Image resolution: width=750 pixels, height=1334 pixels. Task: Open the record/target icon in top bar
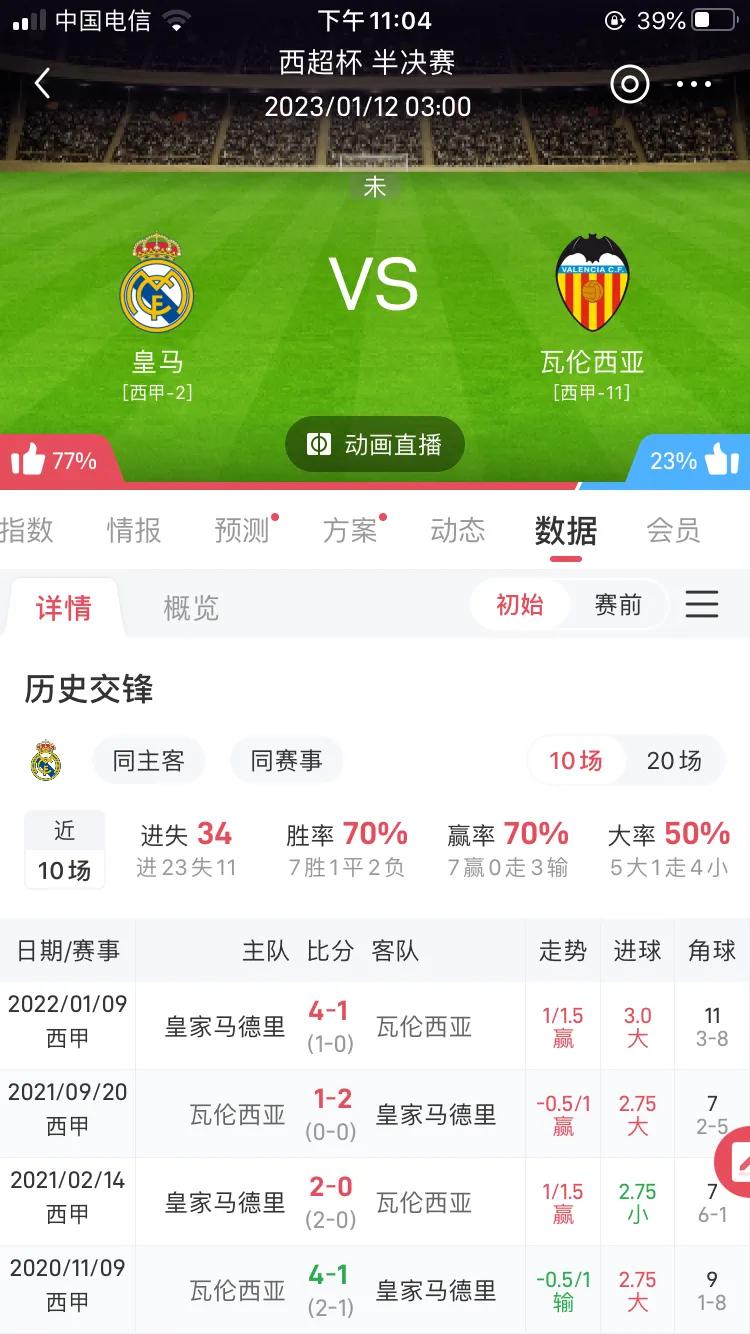coord(629,84)
